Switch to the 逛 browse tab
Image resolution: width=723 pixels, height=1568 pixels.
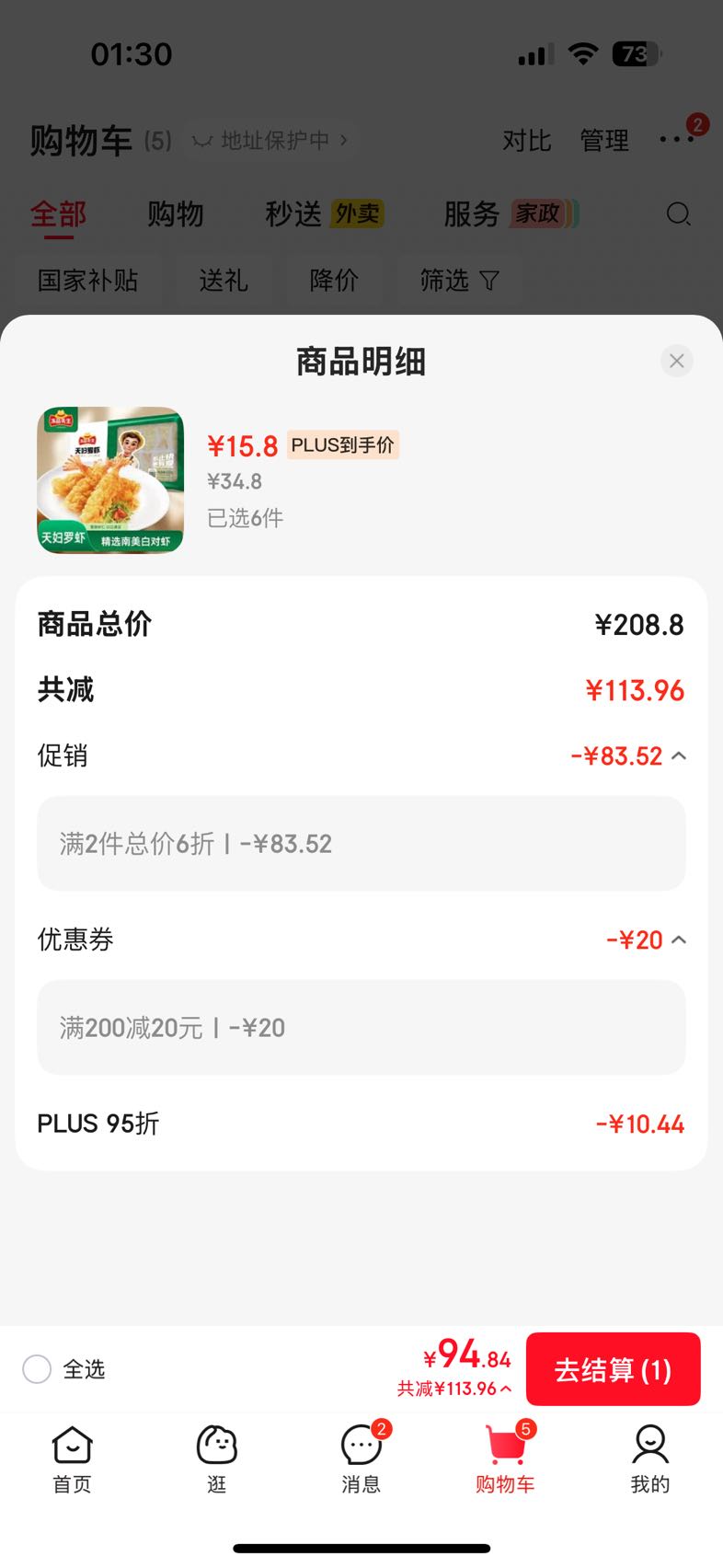click(x=217, y=1459)
